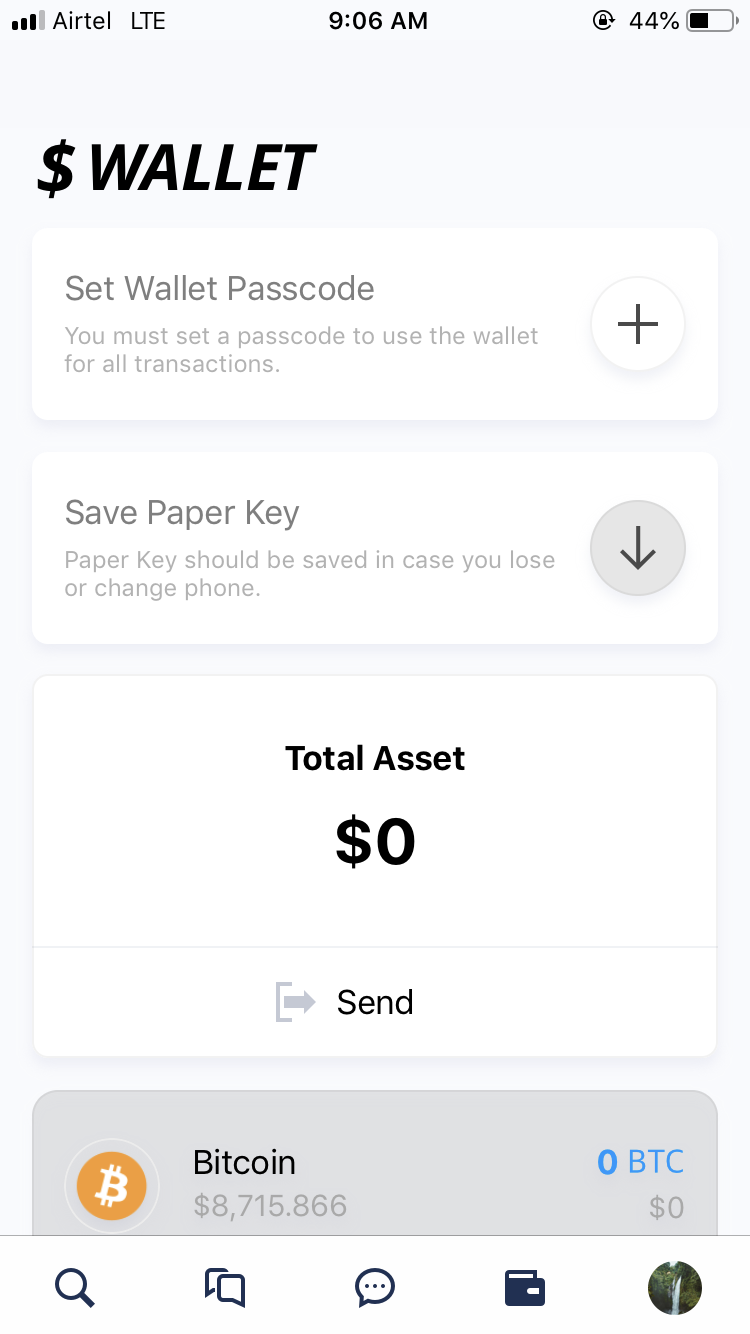Open the profile tab with avatar photo
This screenshot has width=750, height=1334.
[x=674, y=1287]
